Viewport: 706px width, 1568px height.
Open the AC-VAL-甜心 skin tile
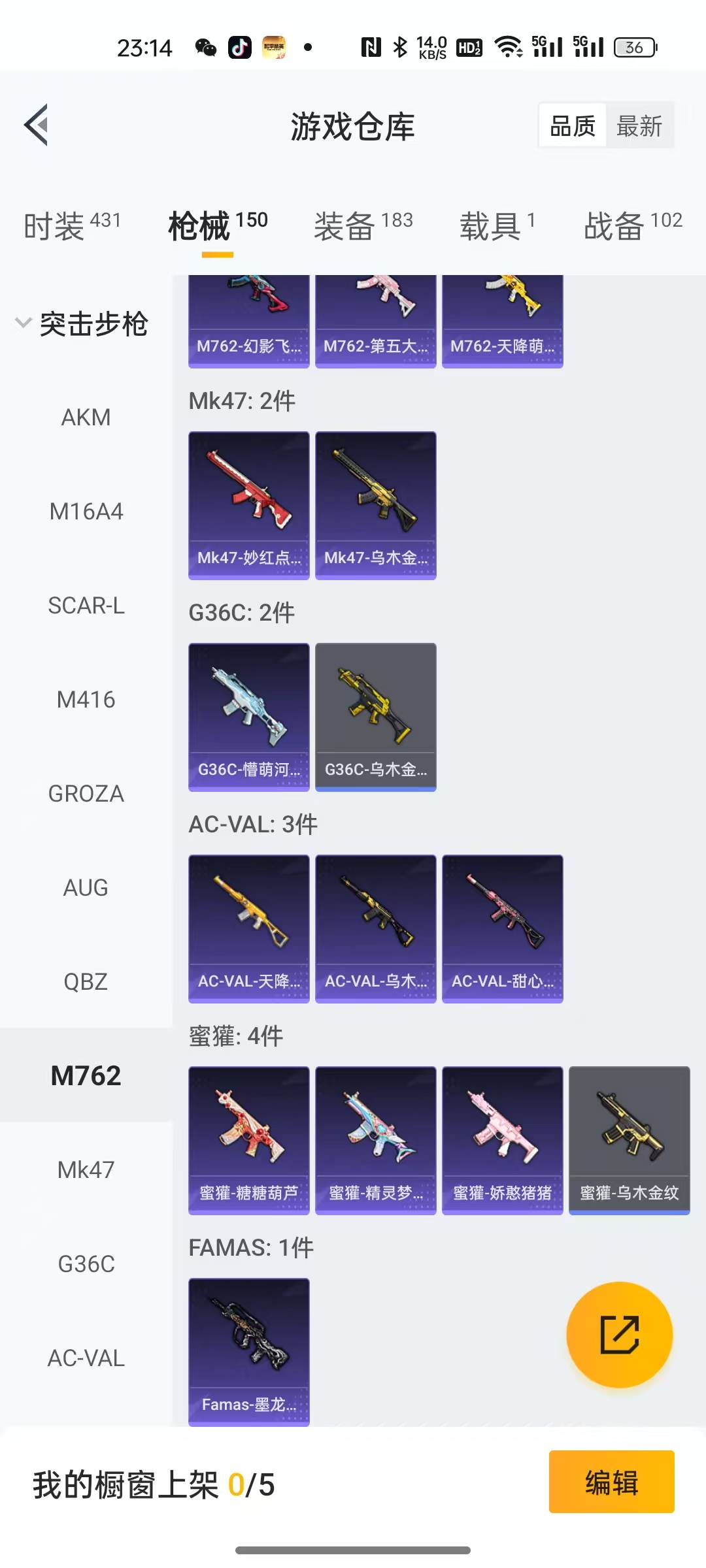pyautogui.click(x=503, y=928)
